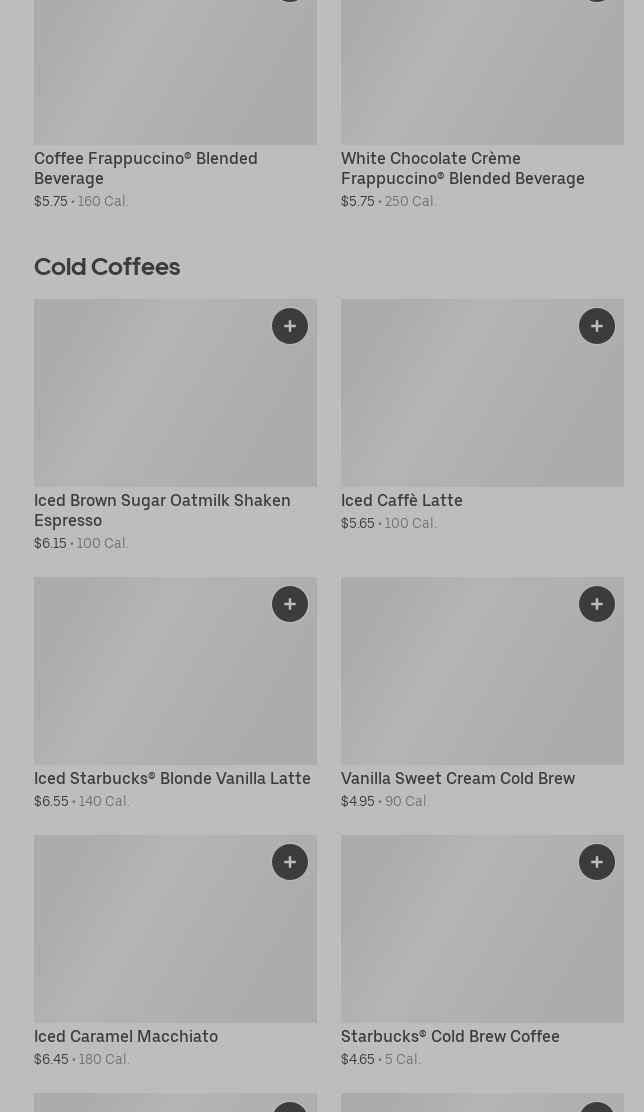Screen dimensions: 644x1112
Task: Add Vanilla Sweet Cream Cold Brew
Action: 597,604
